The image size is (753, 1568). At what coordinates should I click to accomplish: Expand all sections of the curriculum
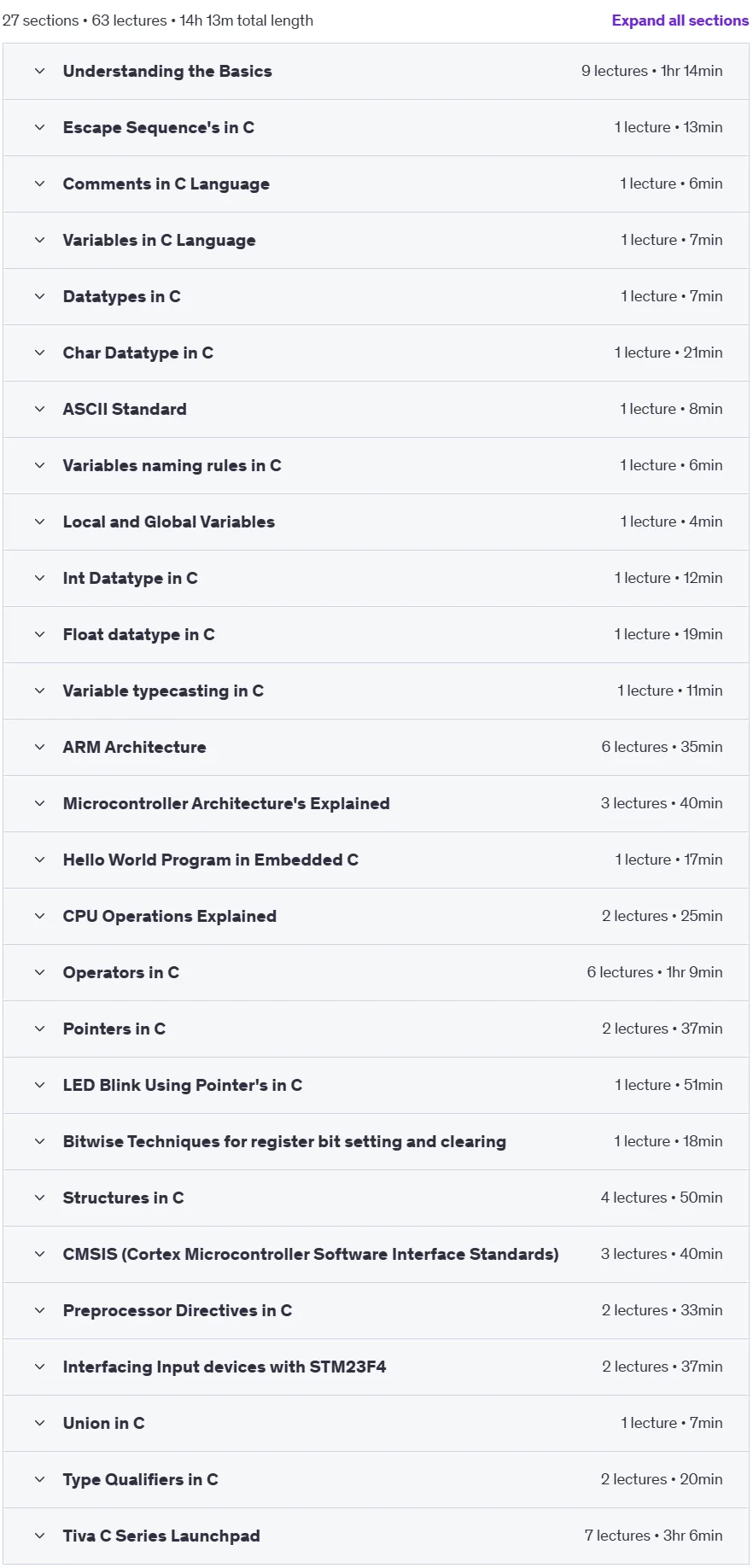(x=680, y=20)
